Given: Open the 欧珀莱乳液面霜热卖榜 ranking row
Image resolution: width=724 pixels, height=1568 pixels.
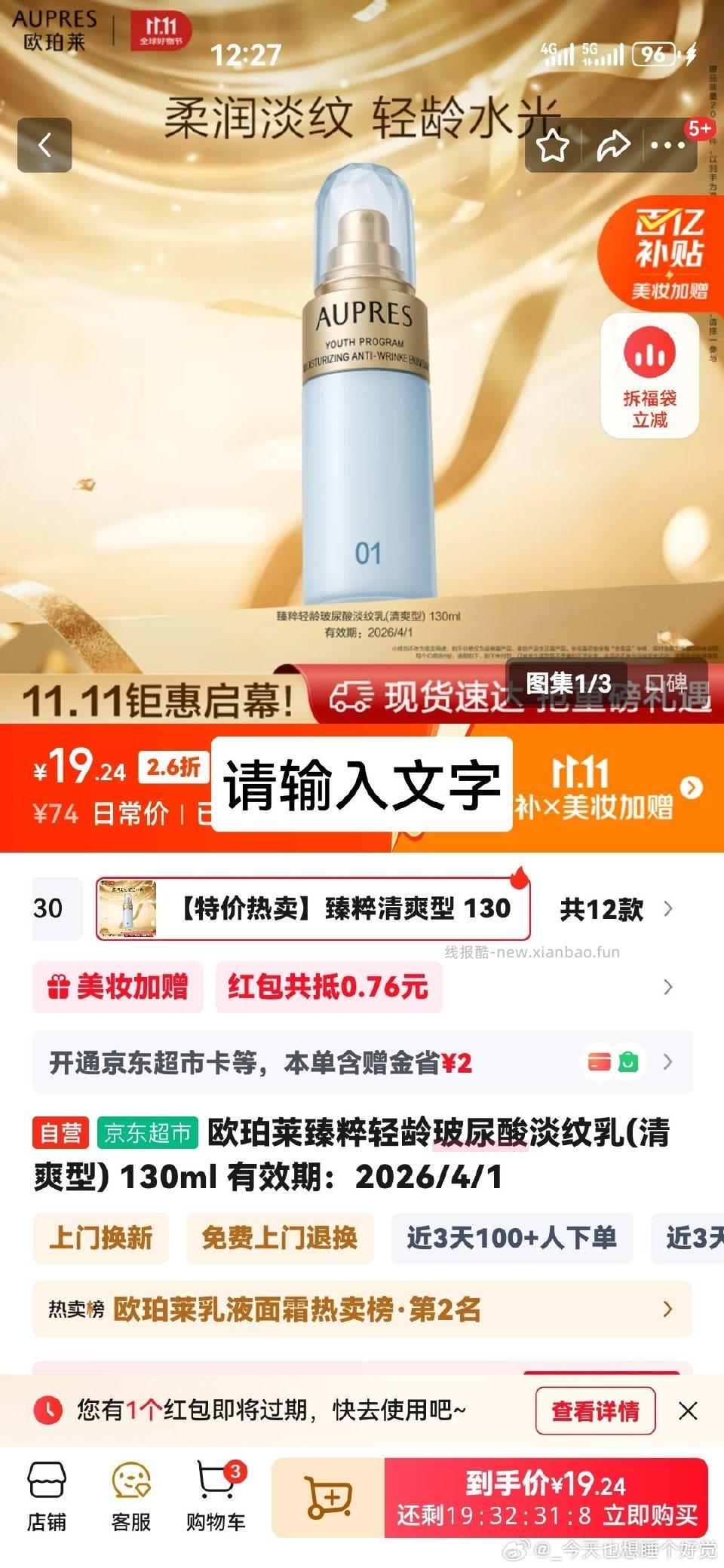Looking at the screenshot, I should coord(362,1309).
